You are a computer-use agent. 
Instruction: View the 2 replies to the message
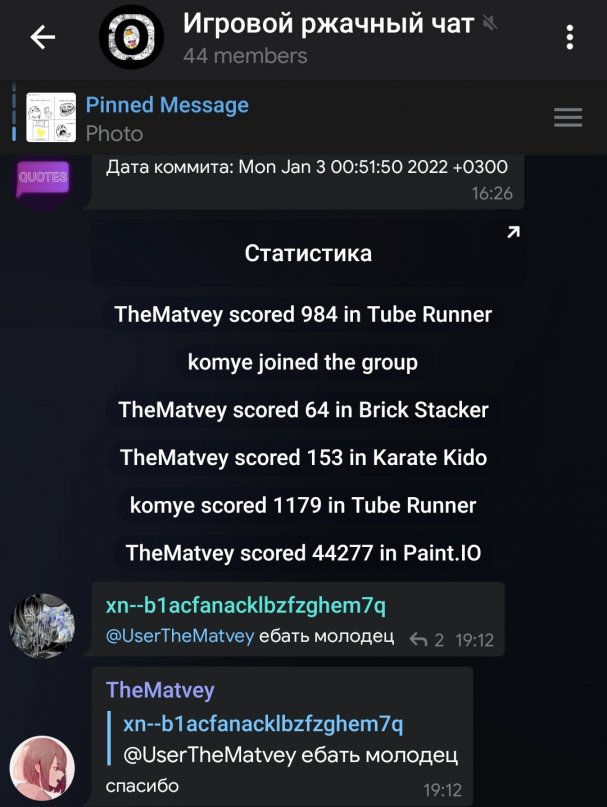[427, 639]
